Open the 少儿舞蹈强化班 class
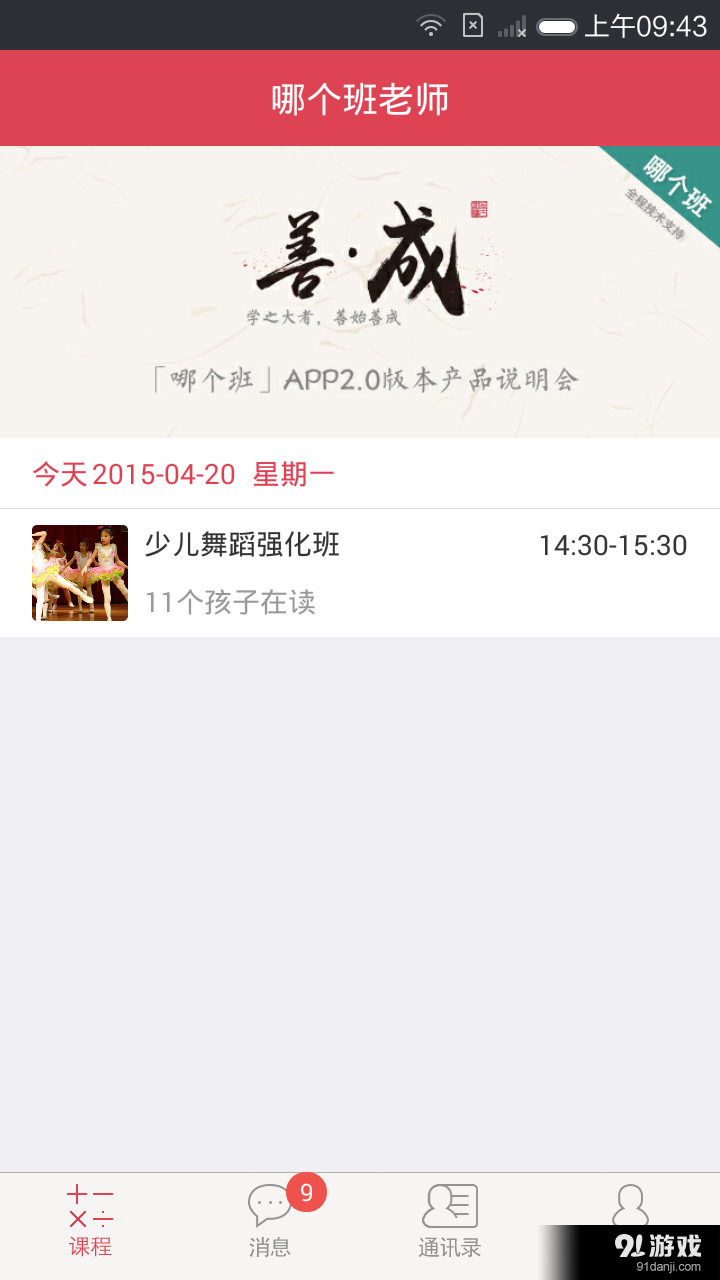 click(360, 573)
